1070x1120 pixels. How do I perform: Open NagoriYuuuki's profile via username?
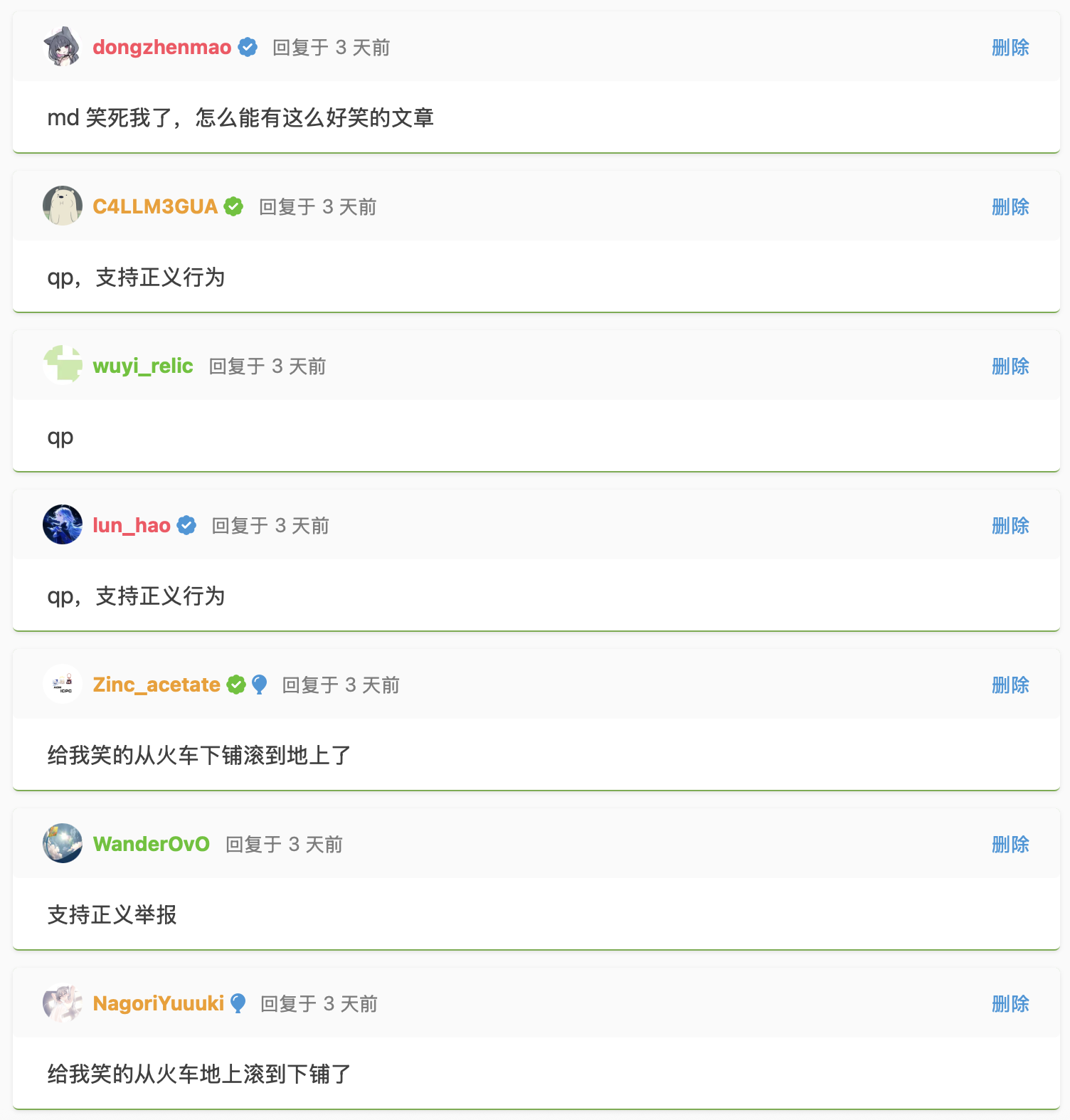(158, 1004)
